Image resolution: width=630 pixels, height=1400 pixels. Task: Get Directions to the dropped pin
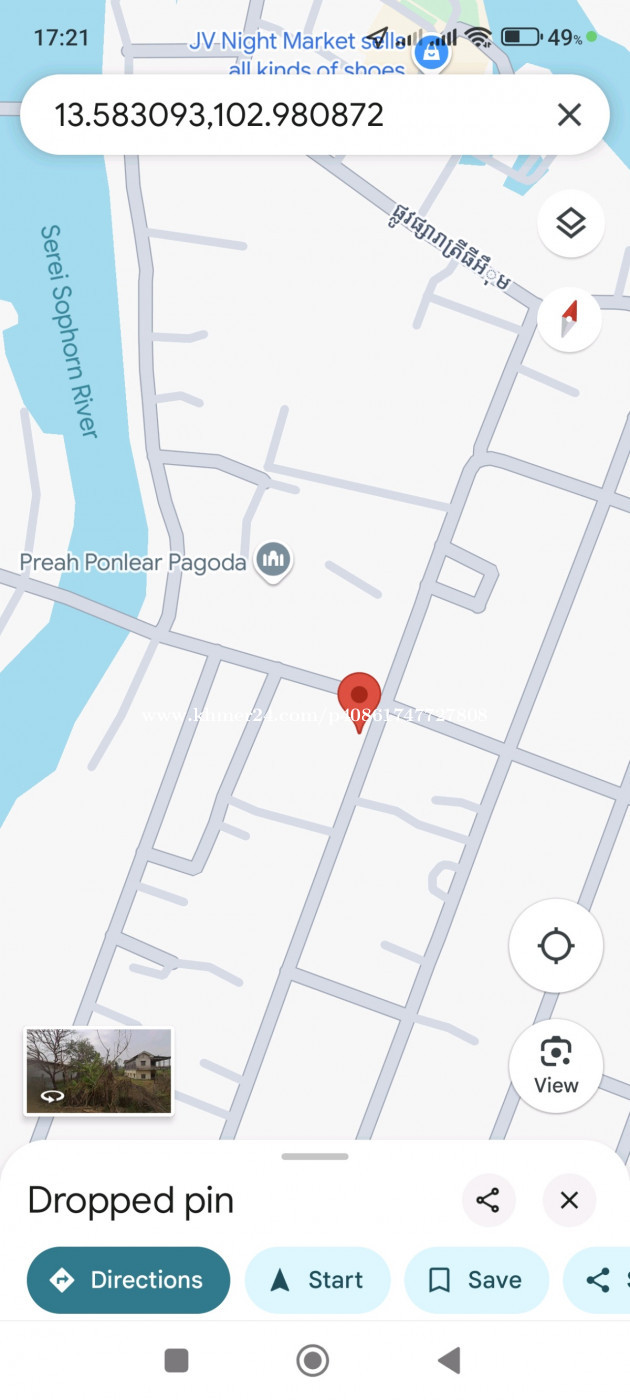point(129,1280)
